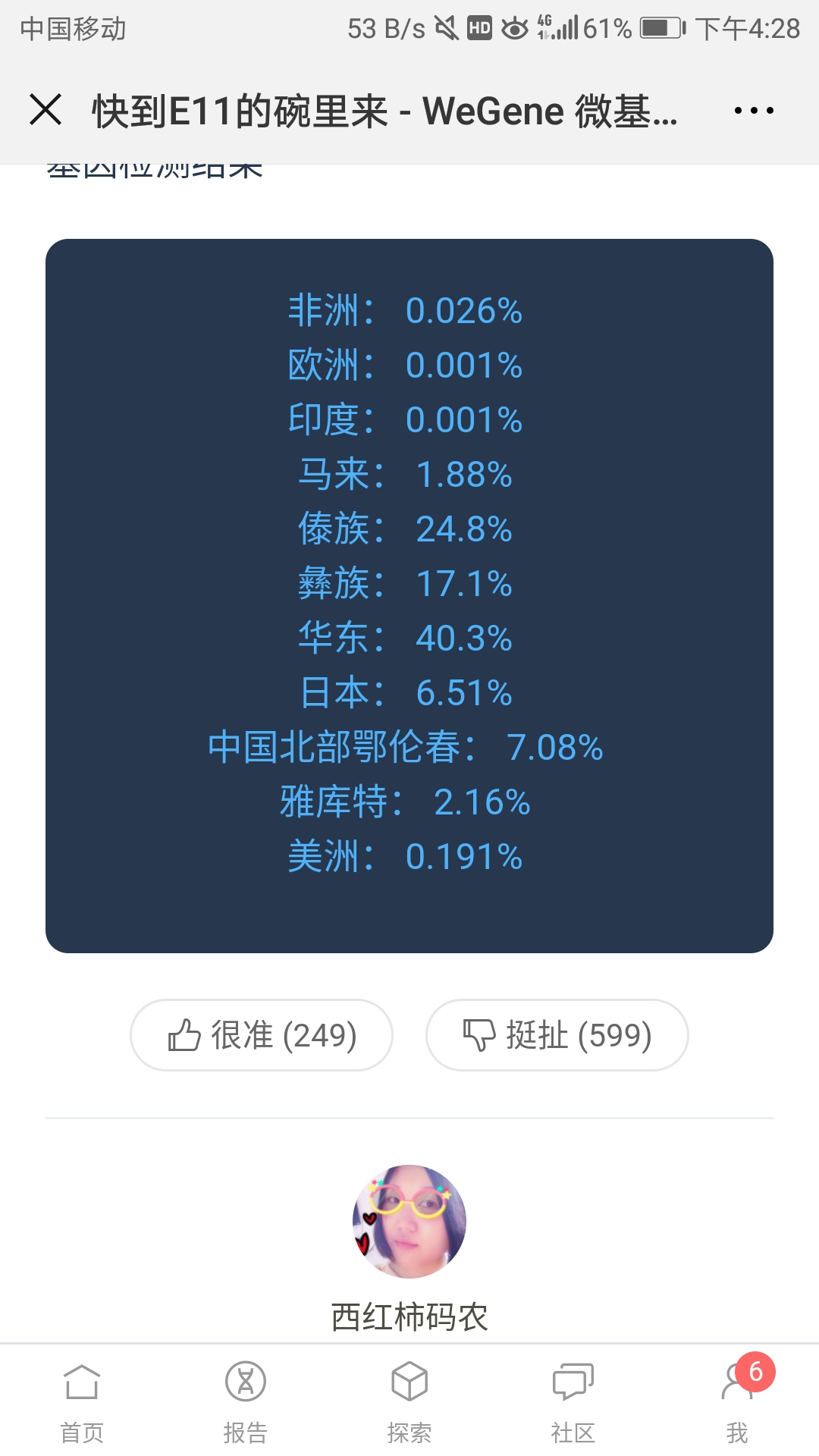Vote 很准 on the result
Image resolution: width=819 pixels, height=1456 pixels.
262,1035
